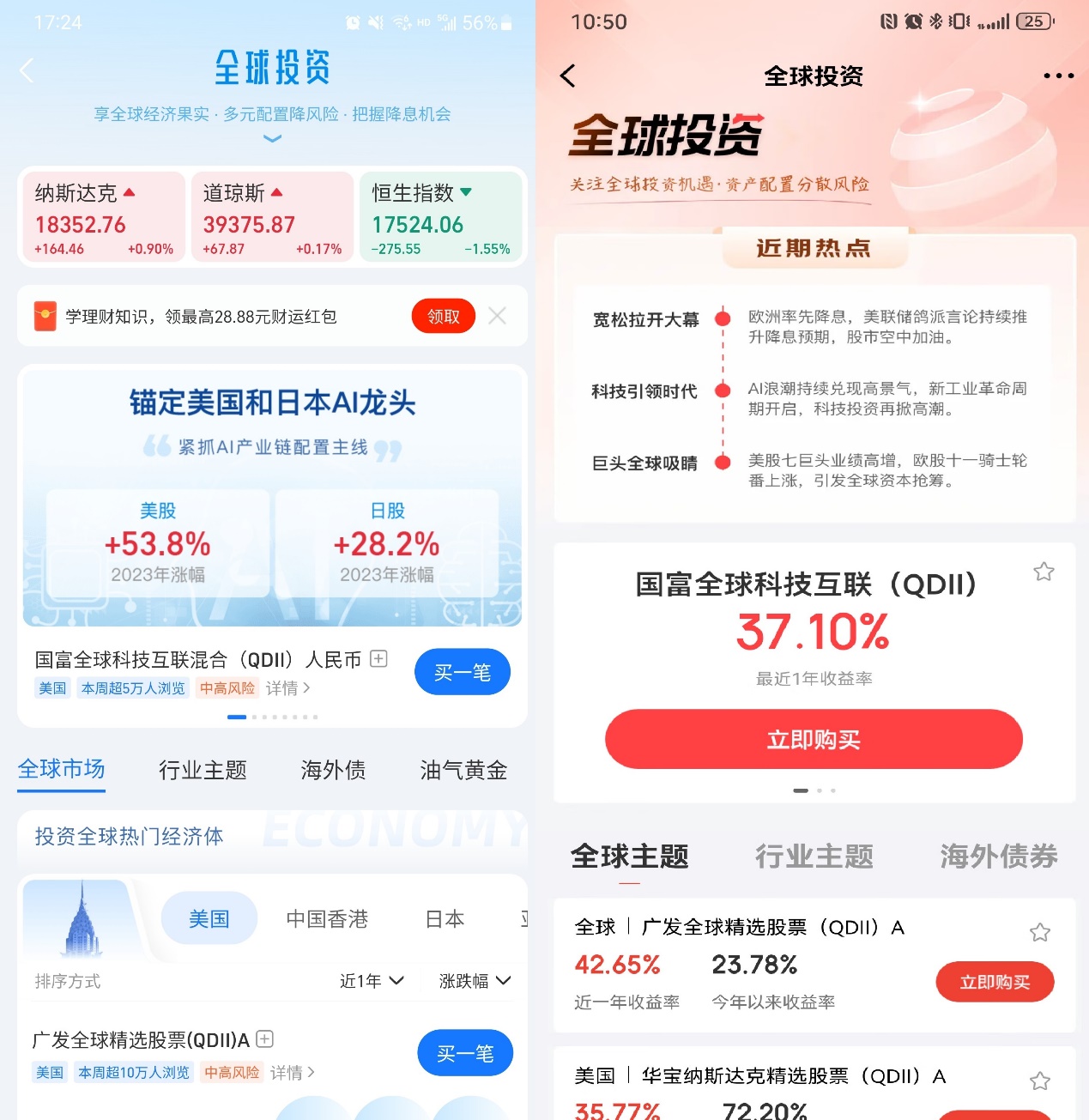
Task: Open the three-dot overflow menu
Action: click(1058, 76)
